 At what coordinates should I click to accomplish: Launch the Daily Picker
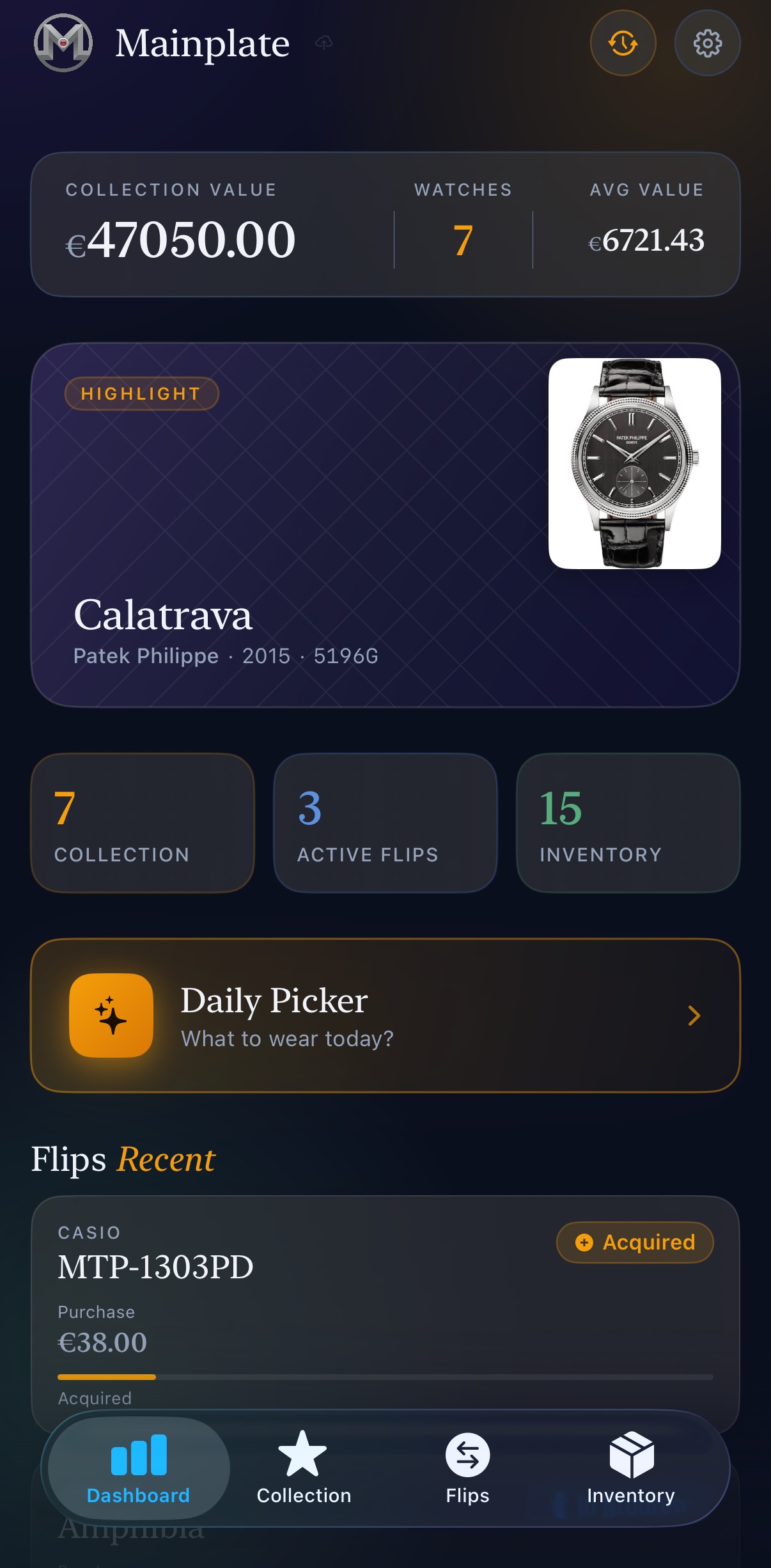pyautogui.click(x=385, y=1015)
